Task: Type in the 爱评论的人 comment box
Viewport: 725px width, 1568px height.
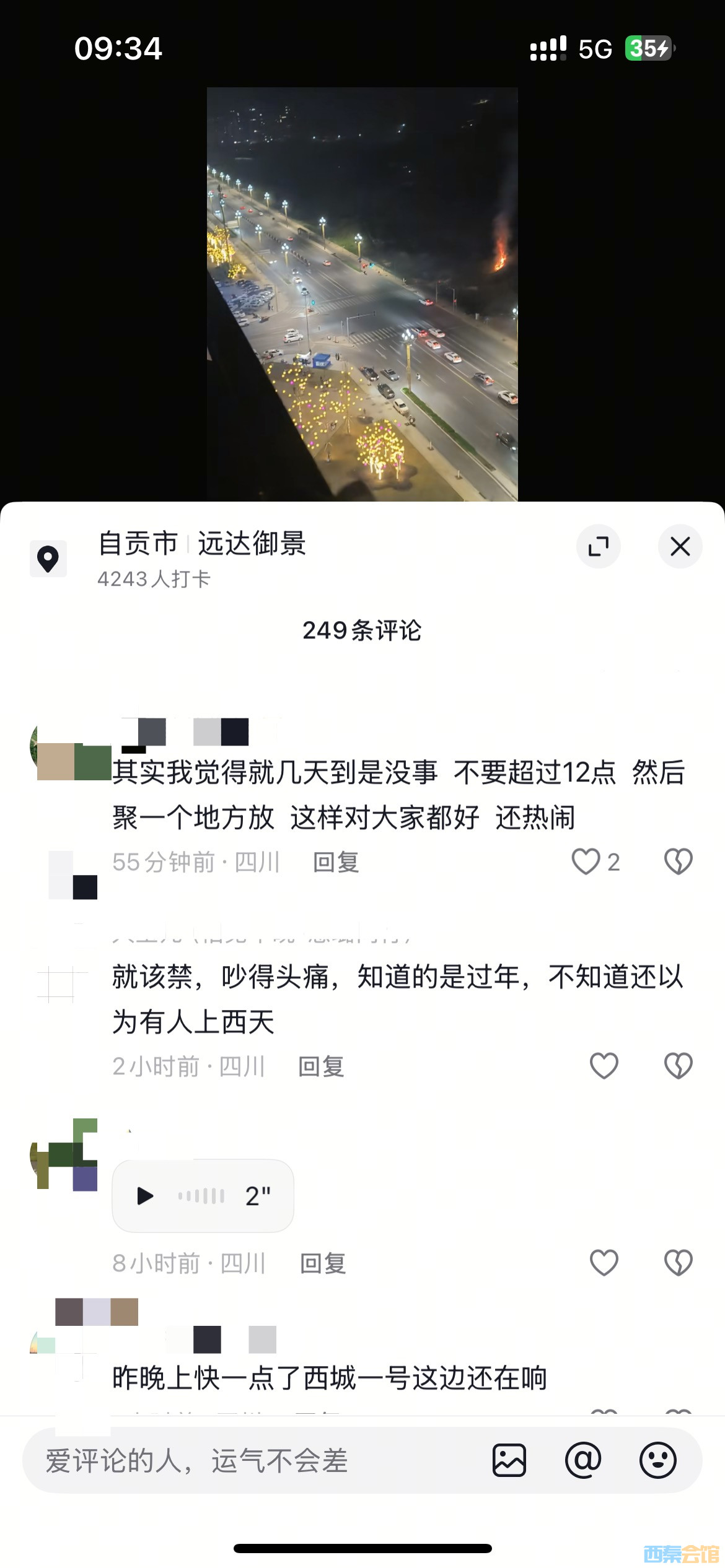Action: [248, 1460]
